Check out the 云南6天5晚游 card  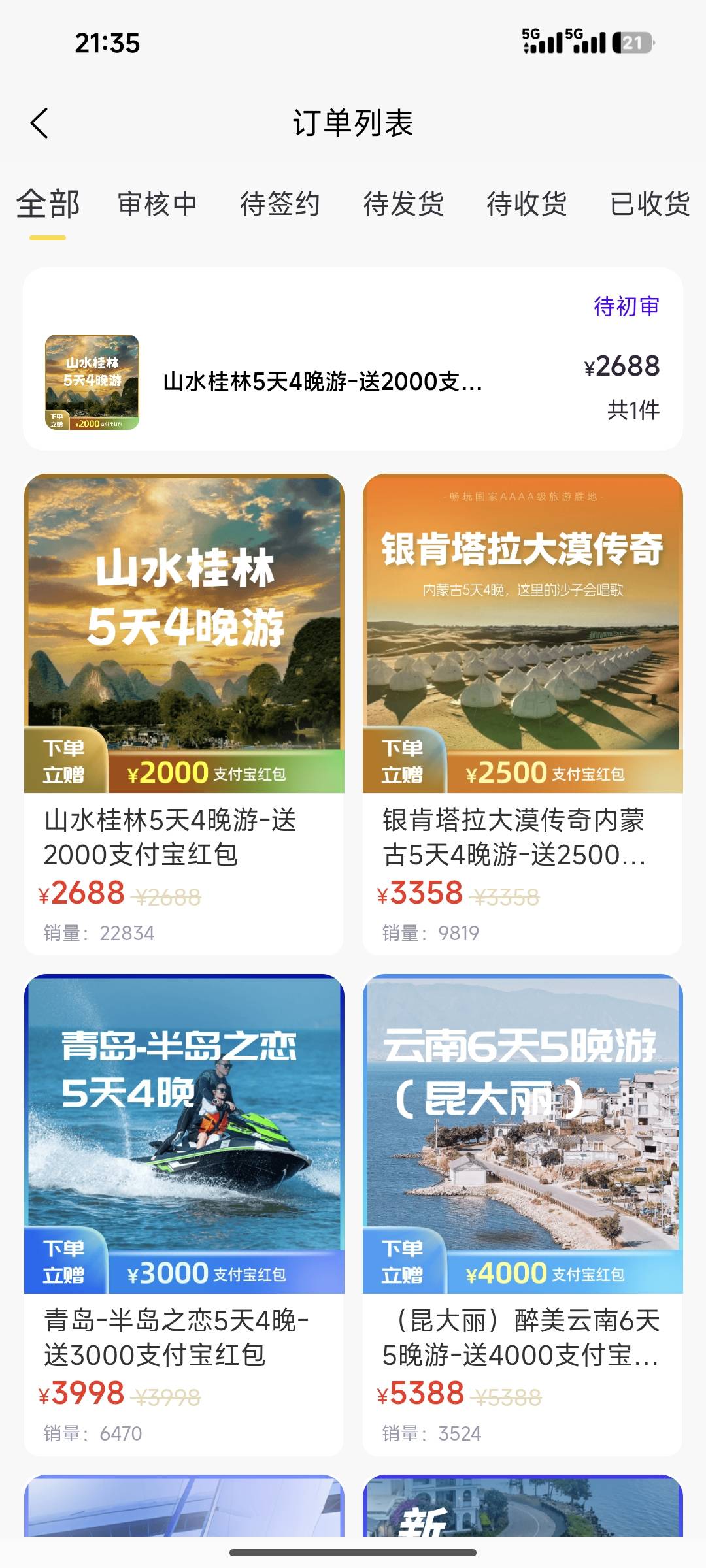tap(522, 1214)
